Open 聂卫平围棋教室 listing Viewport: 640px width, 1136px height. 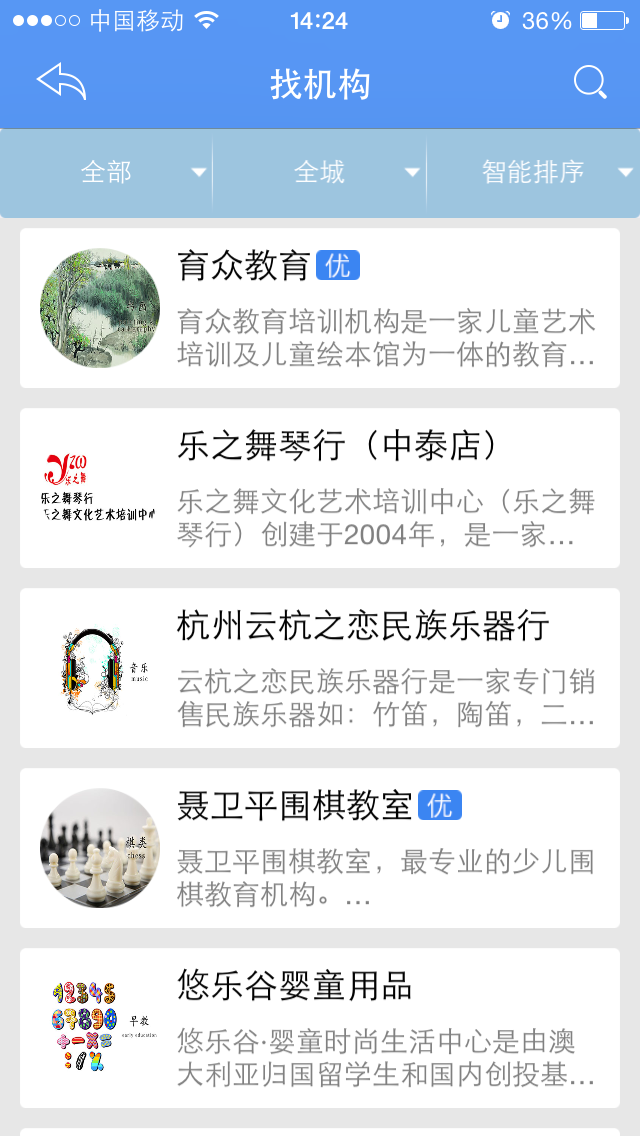pos(320,848)
